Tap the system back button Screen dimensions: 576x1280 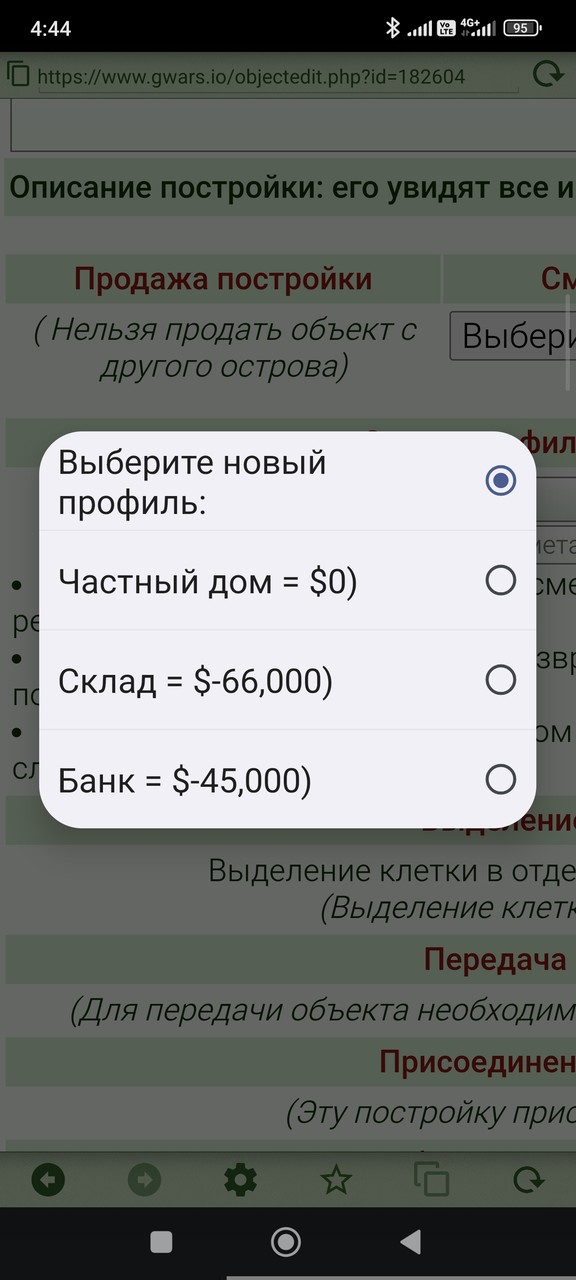tap(410, 1241)
